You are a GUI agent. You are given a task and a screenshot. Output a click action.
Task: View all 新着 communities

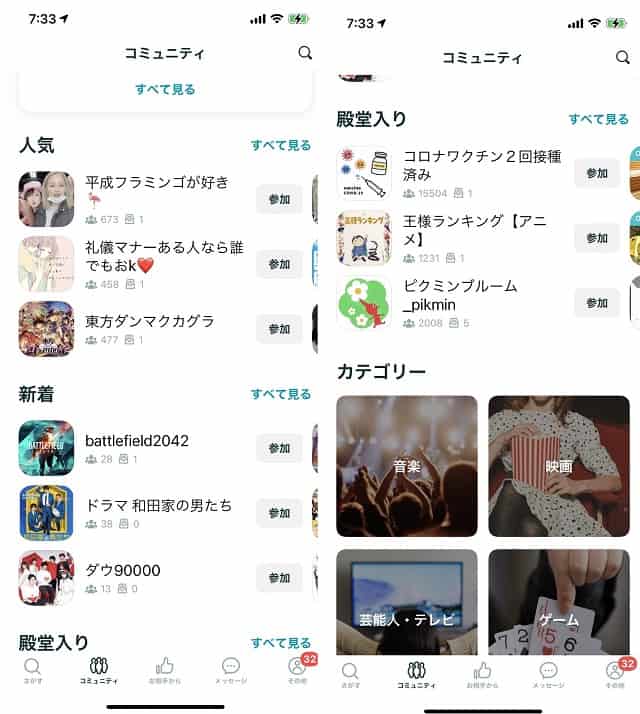[x=281, y=394]
